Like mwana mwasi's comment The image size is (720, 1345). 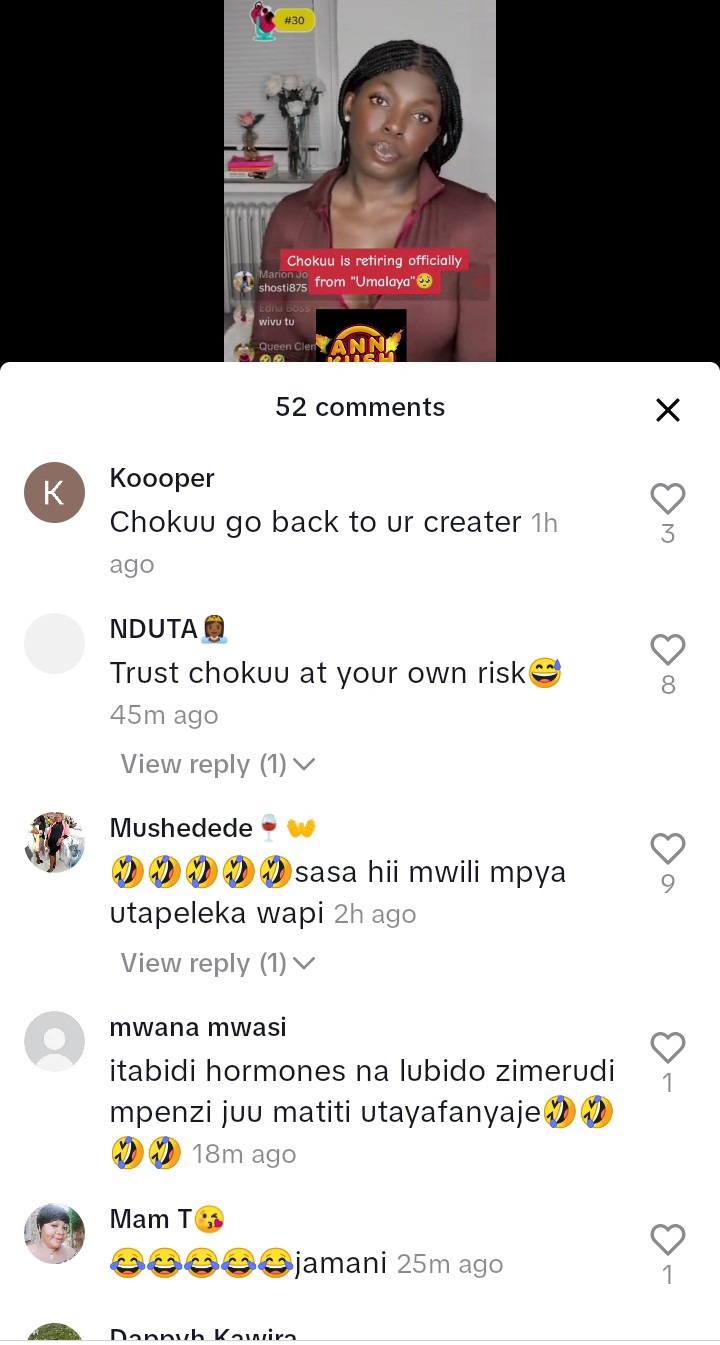667,1048
